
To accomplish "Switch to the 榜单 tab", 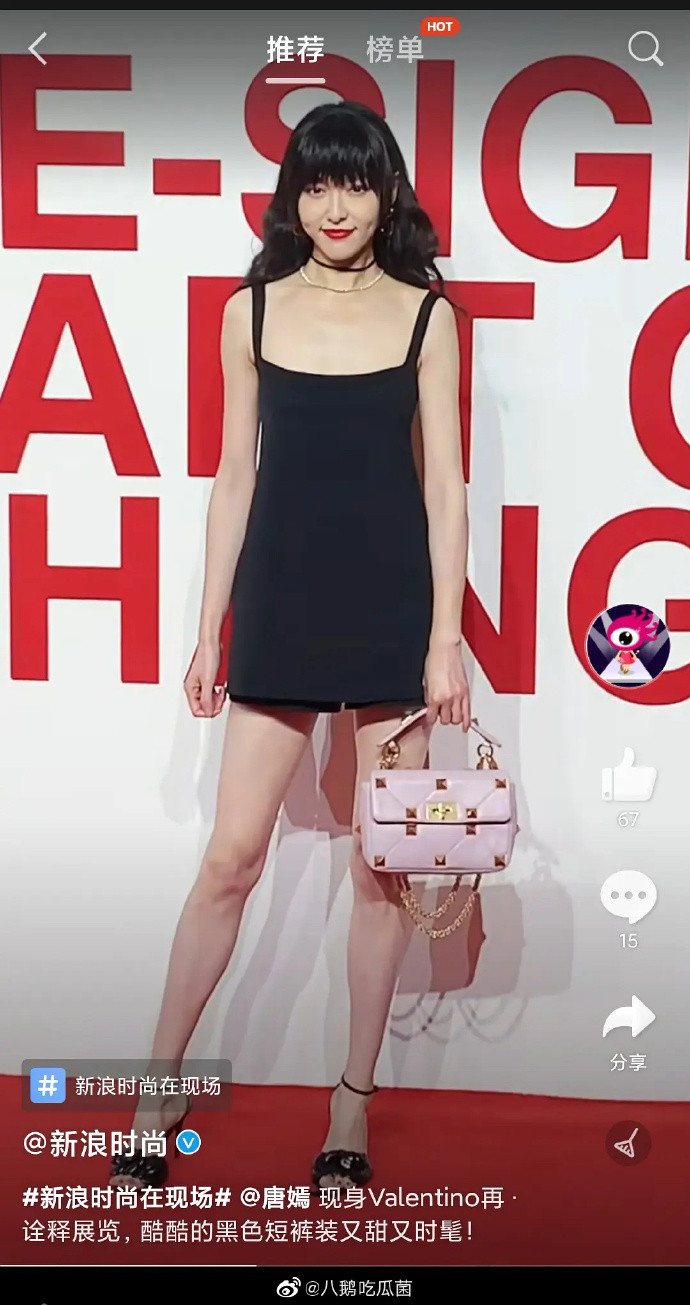I will pyautogui.click(x=395, y=50).
